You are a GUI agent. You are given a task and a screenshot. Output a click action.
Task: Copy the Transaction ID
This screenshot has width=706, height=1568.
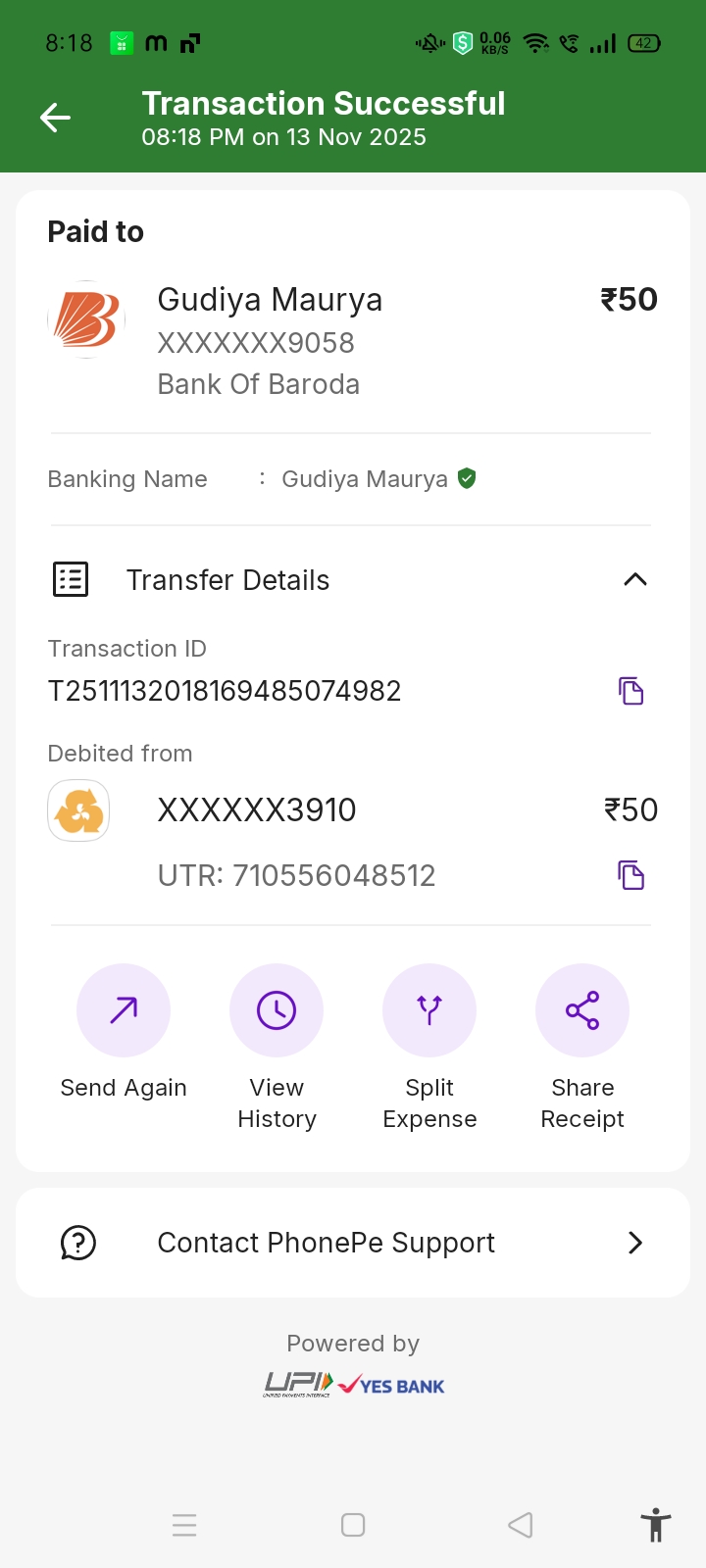(630, 691)
